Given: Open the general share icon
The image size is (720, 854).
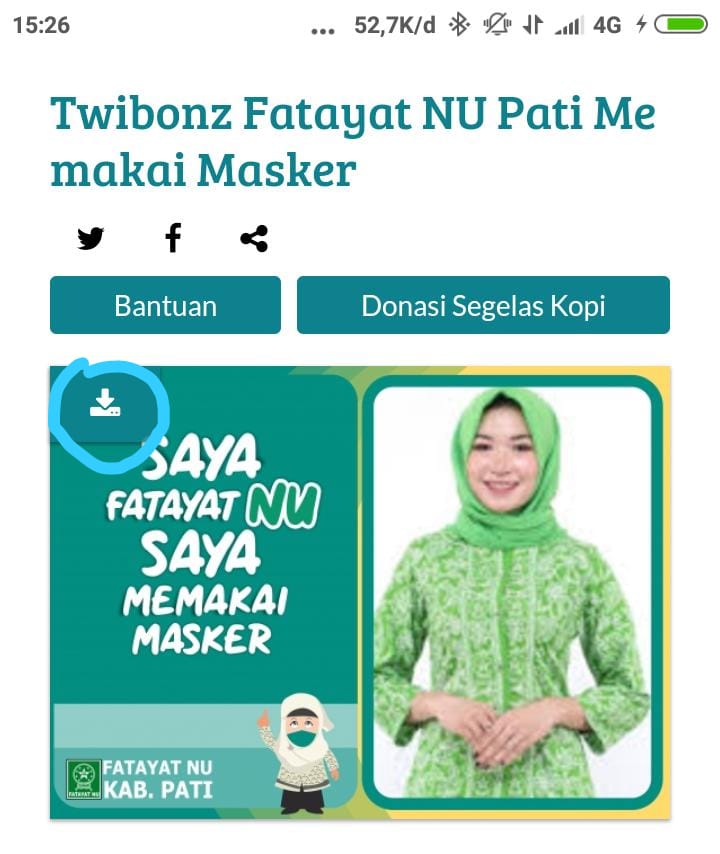Looking at the screenshot, I should pos(254,239).
